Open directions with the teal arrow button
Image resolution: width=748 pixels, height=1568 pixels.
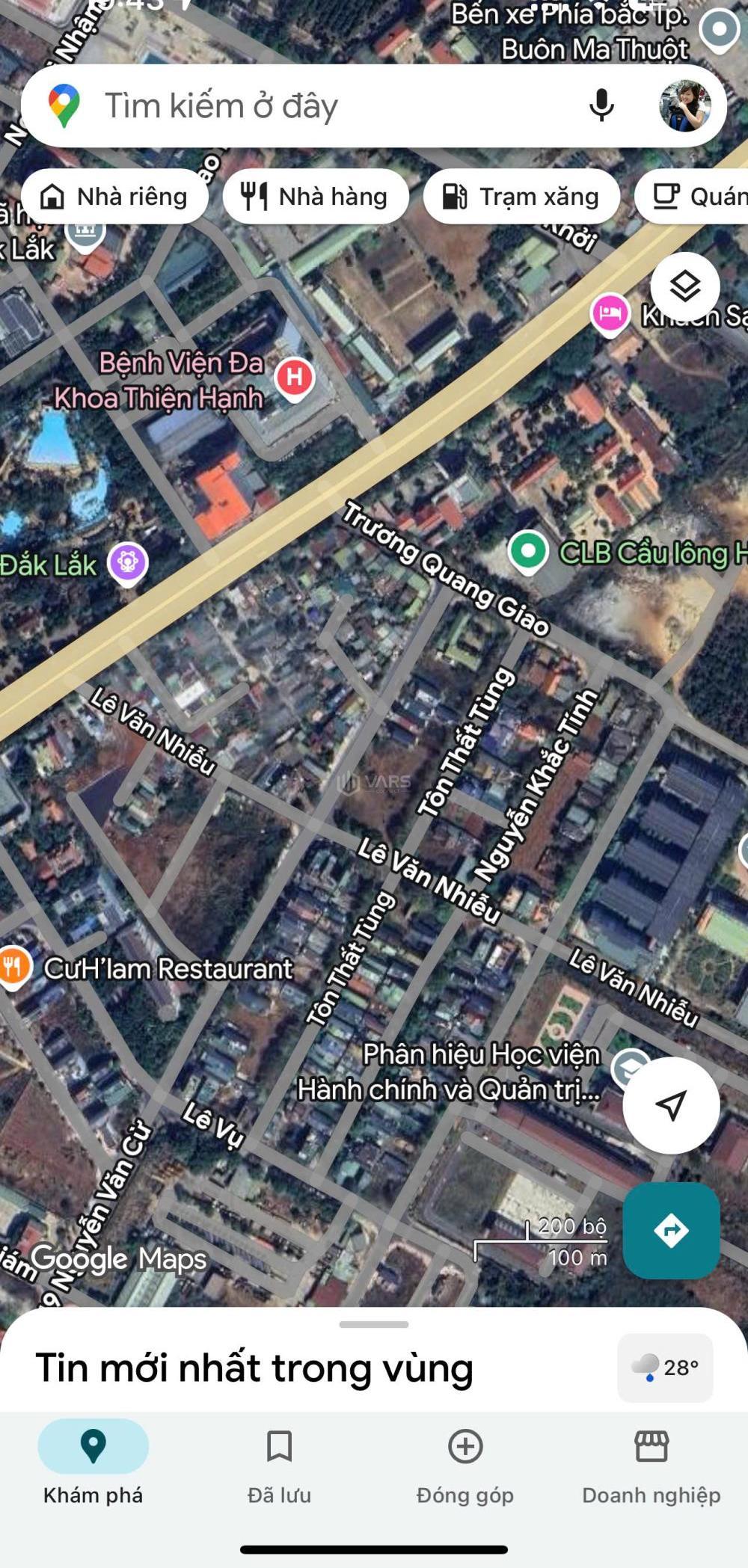pyautogui.click(x=671, y=1230)
